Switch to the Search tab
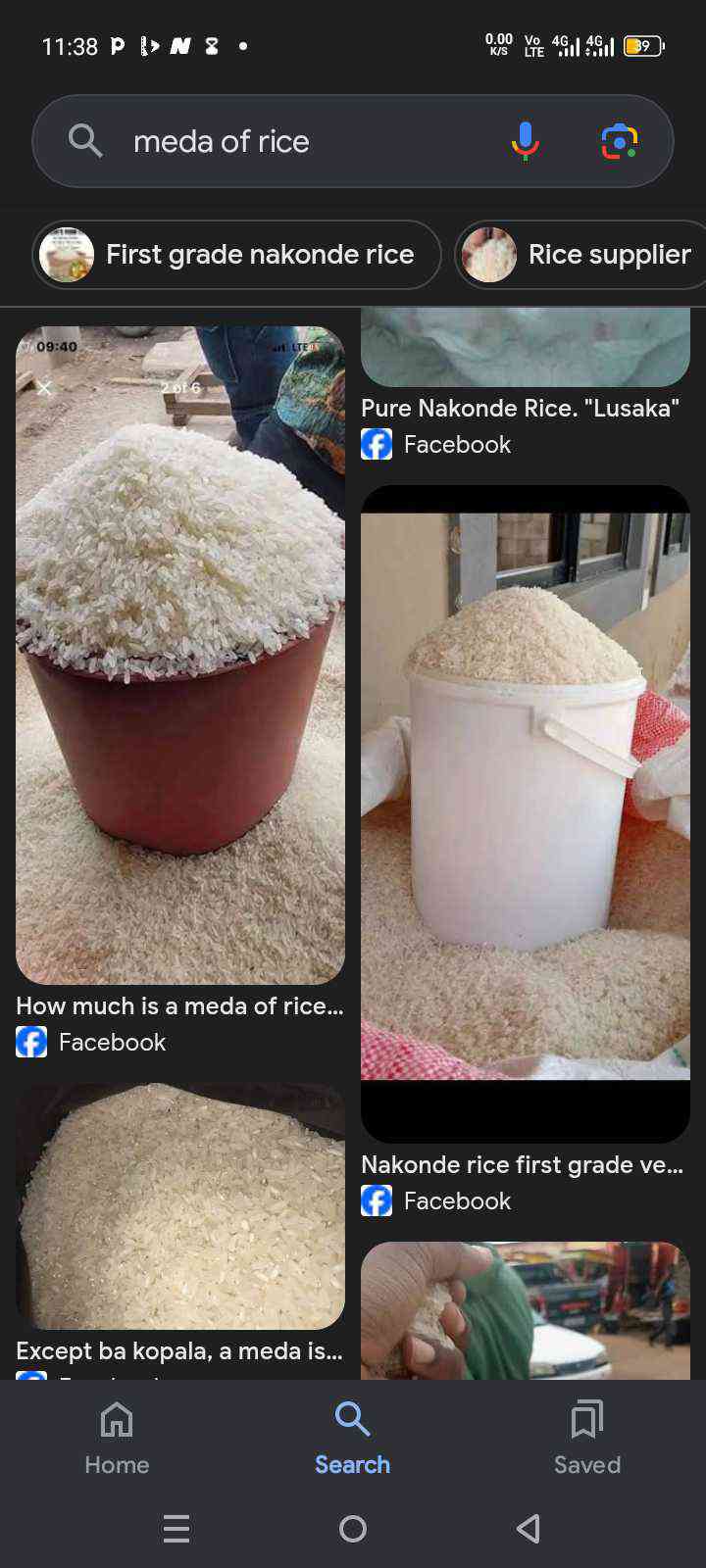 pyautogui.click(x=352, y=1436)
